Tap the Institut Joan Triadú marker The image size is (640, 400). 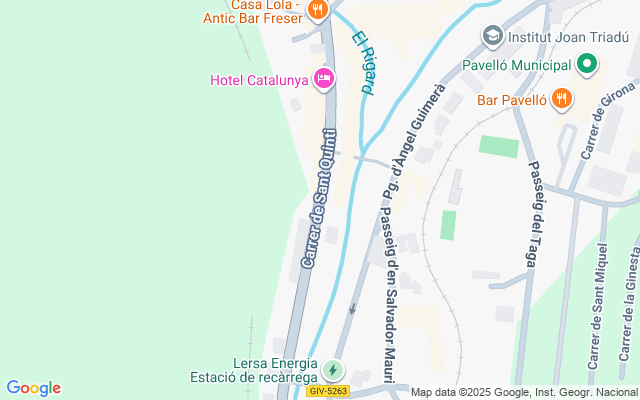click(x=492, y=37)
